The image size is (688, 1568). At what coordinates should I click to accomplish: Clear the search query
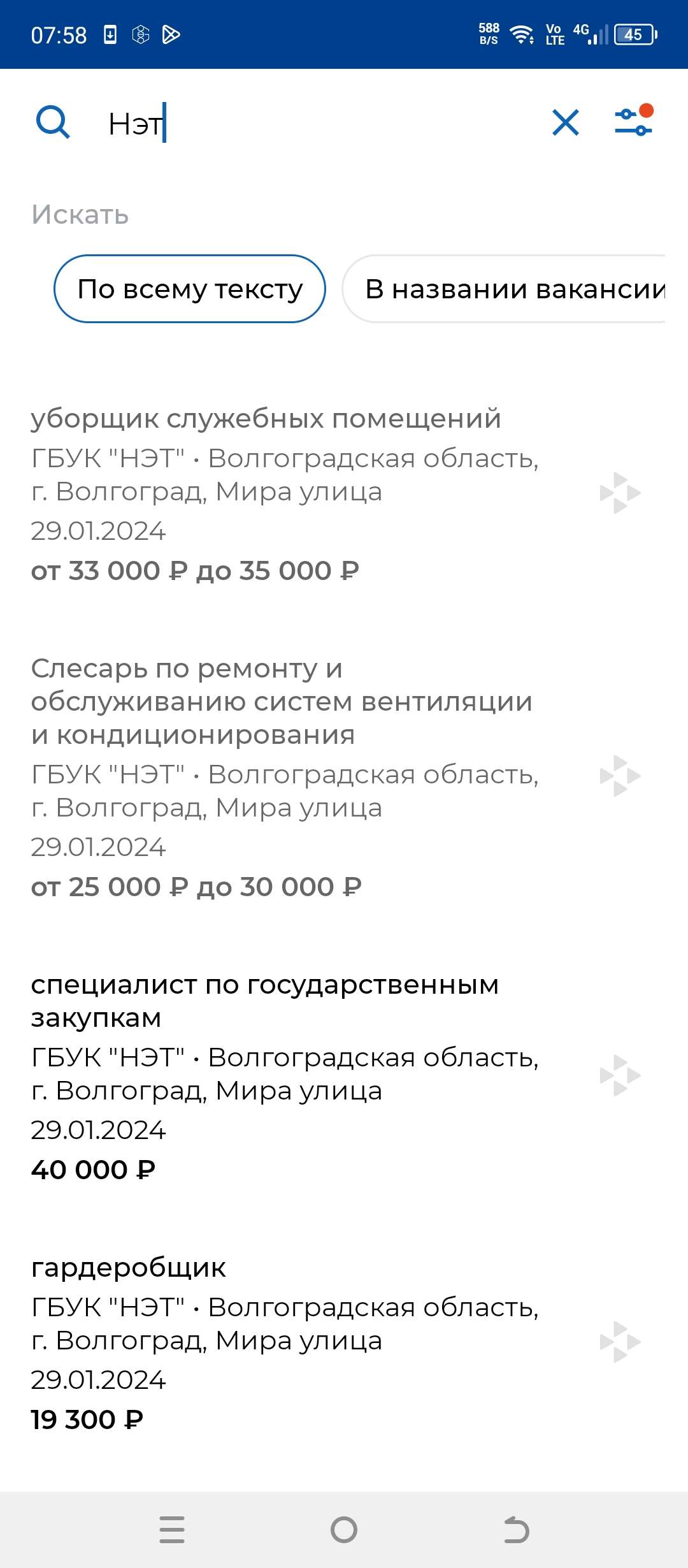tap(565, 122)
